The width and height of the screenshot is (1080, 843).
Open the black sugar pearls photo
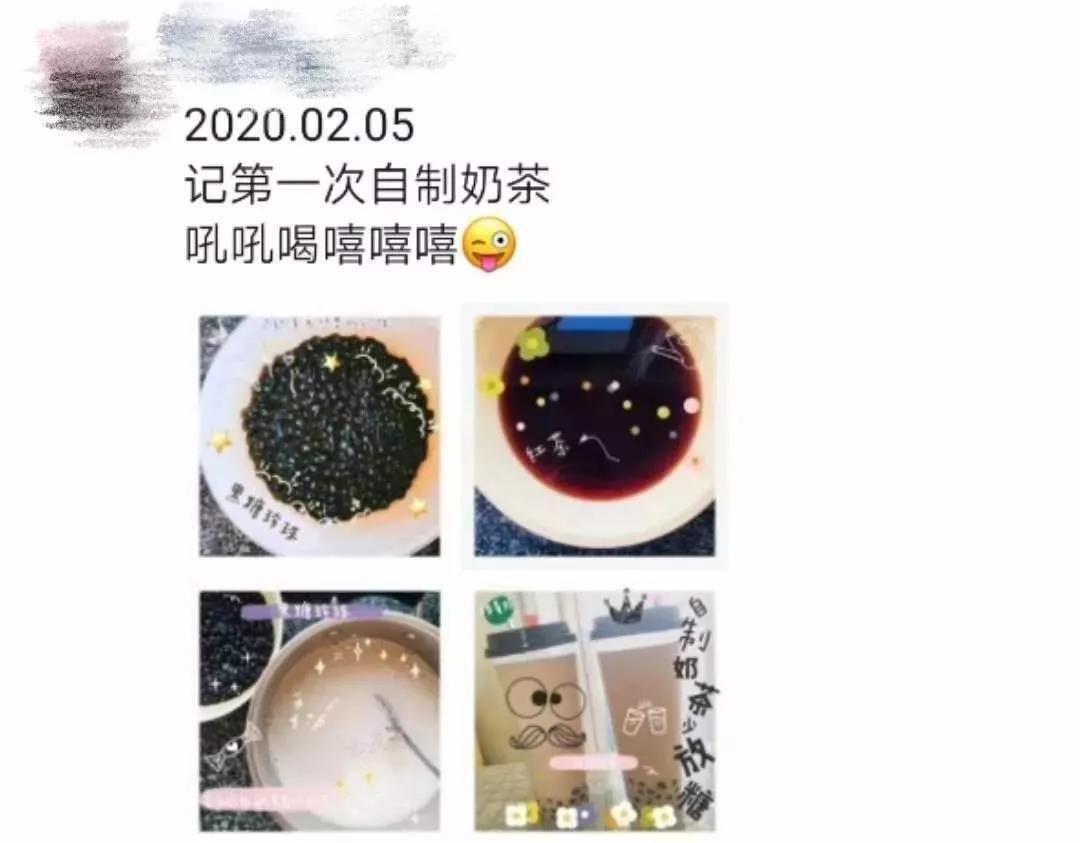[x=319, y=436]
